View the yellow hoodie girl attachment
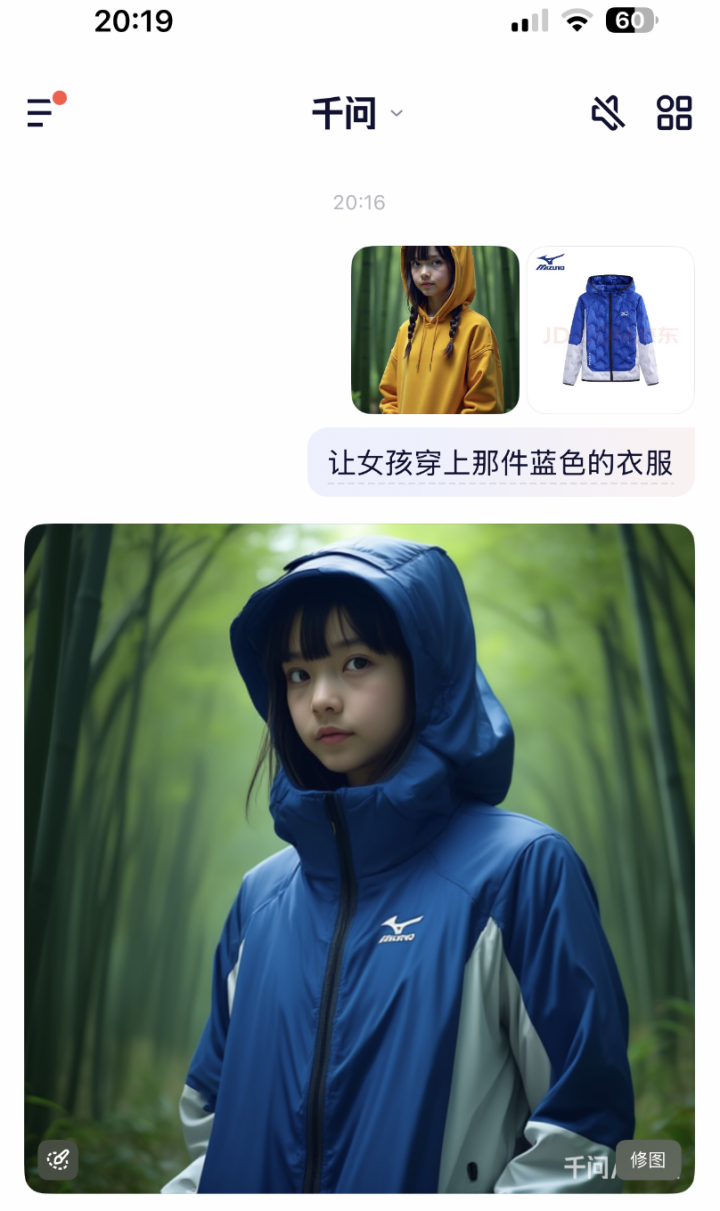720x1211 pixels. [x=435, y=329]
